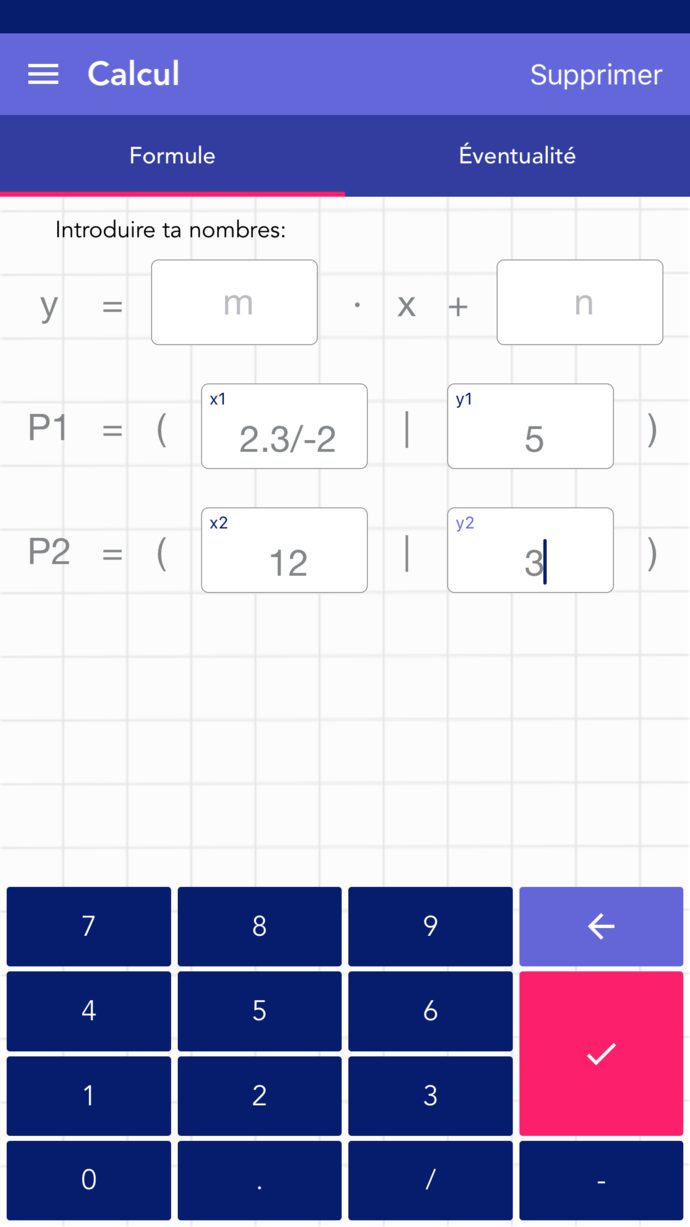The image size is (690, 1227).
Task: Enter digit 5 on the keypad
Action: coord(260,1011)
